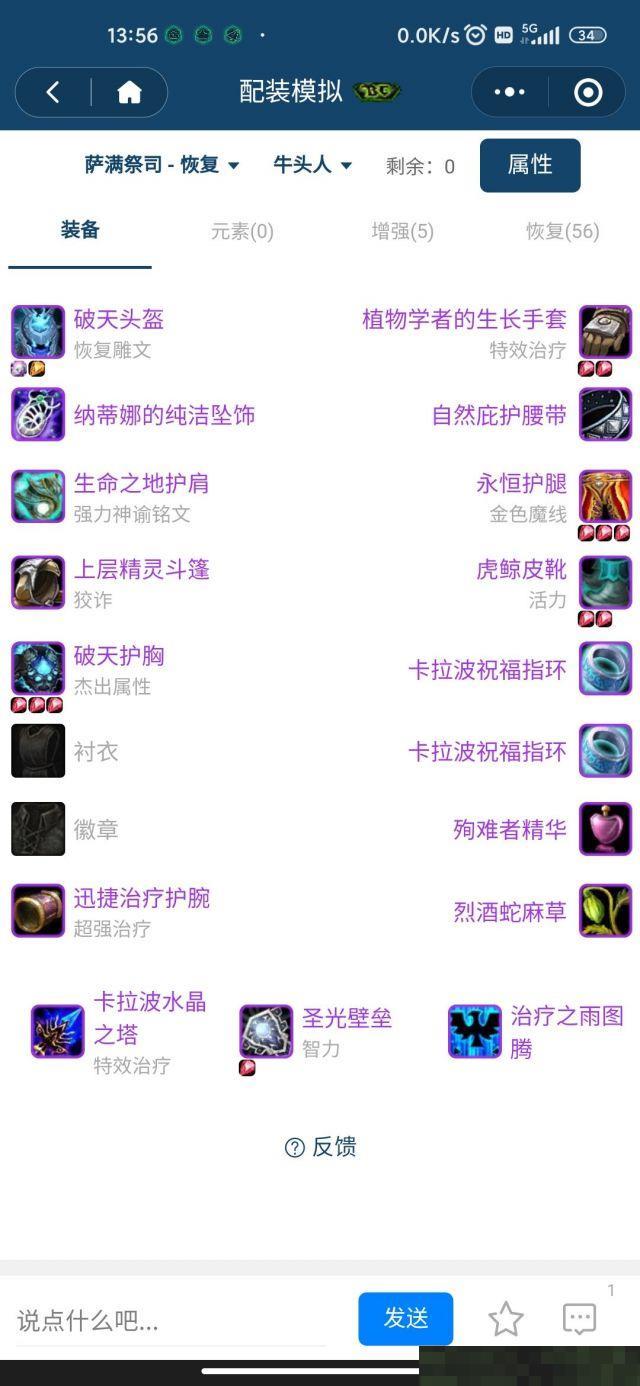Tap the 殉难者精华 trinket slot

[x=510, y=829]
